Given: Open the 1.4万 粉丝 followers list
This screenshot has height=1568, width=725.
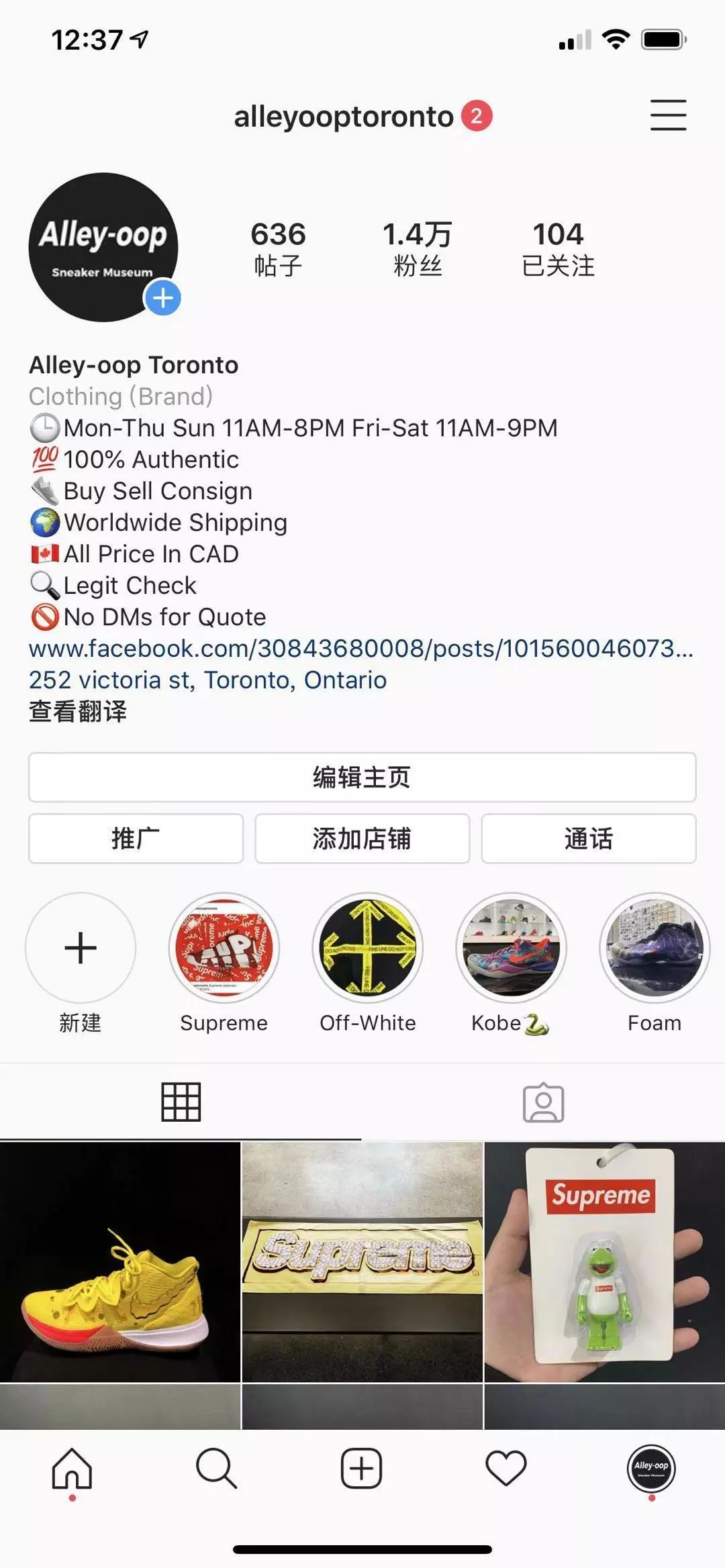Looking at the screenshot, I should click(x=417, y=248).
